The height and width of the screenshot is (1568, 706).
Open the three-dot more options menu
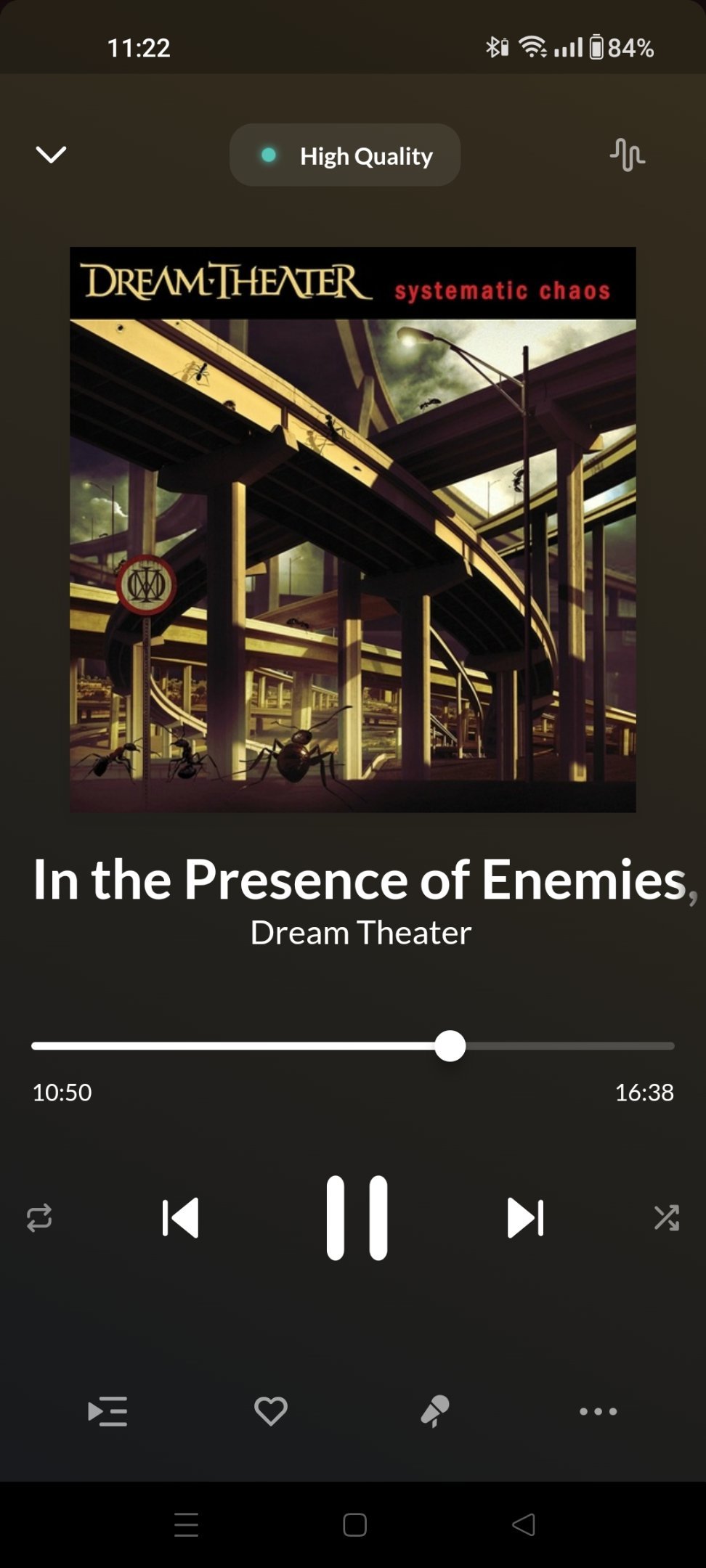(x=599, y=1411)
